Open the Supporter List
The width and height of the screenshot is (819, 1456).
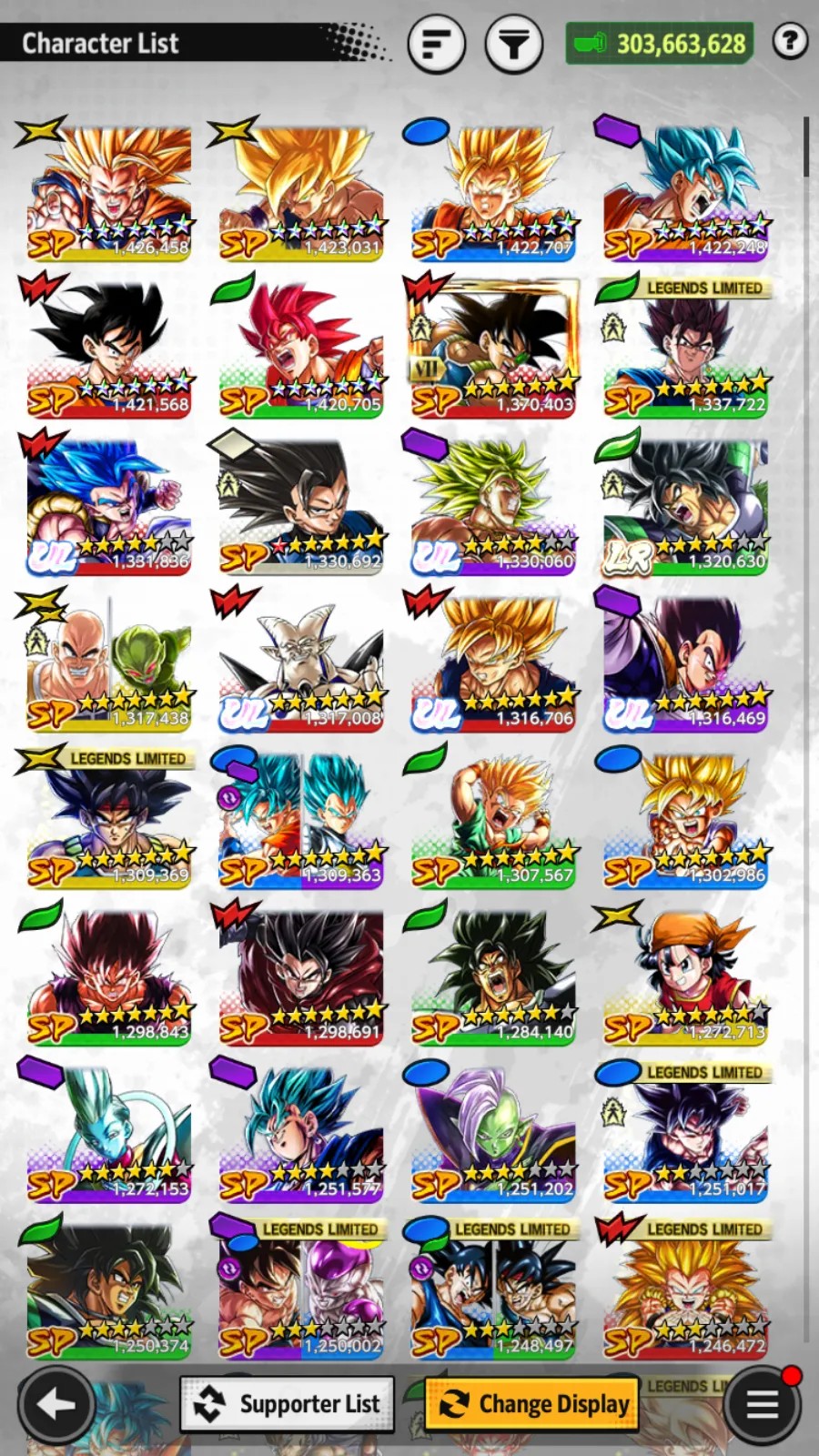coord(288,1404)
